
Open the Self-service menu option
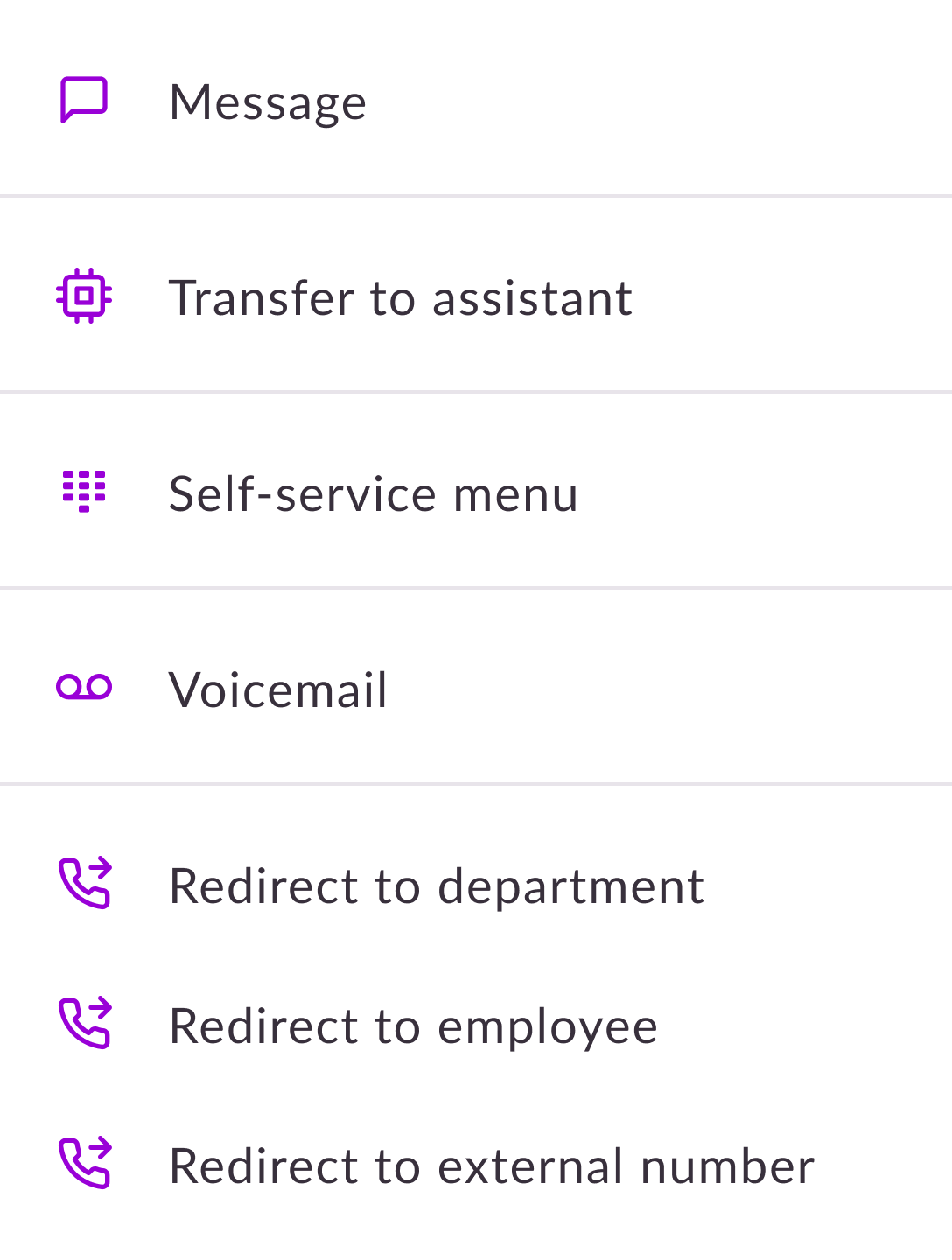[374, 493]
